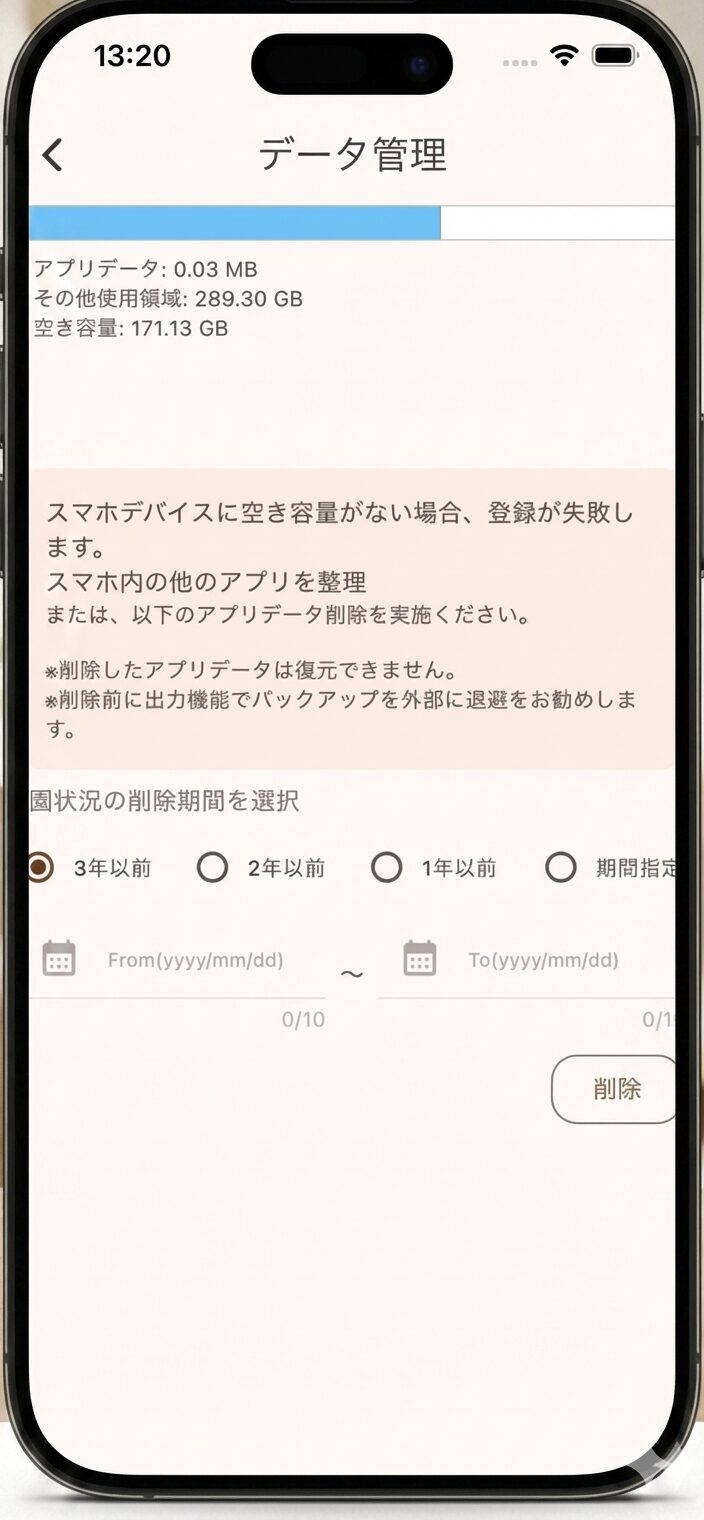Select the 期間指定 custom period option
Viewport: 704px width, 1520px height.
point(561,867)
